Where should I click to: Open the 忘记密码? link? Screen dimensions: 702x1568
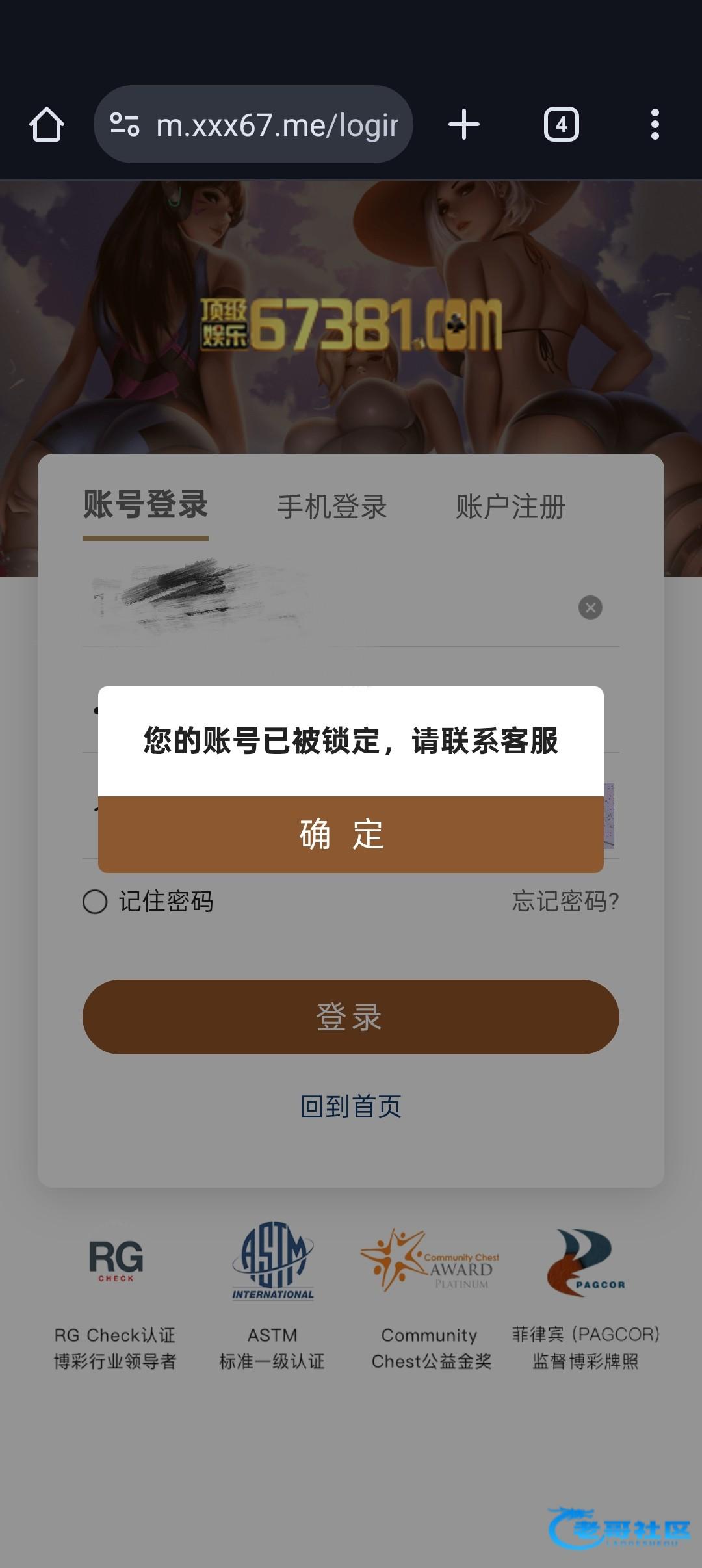565,902
